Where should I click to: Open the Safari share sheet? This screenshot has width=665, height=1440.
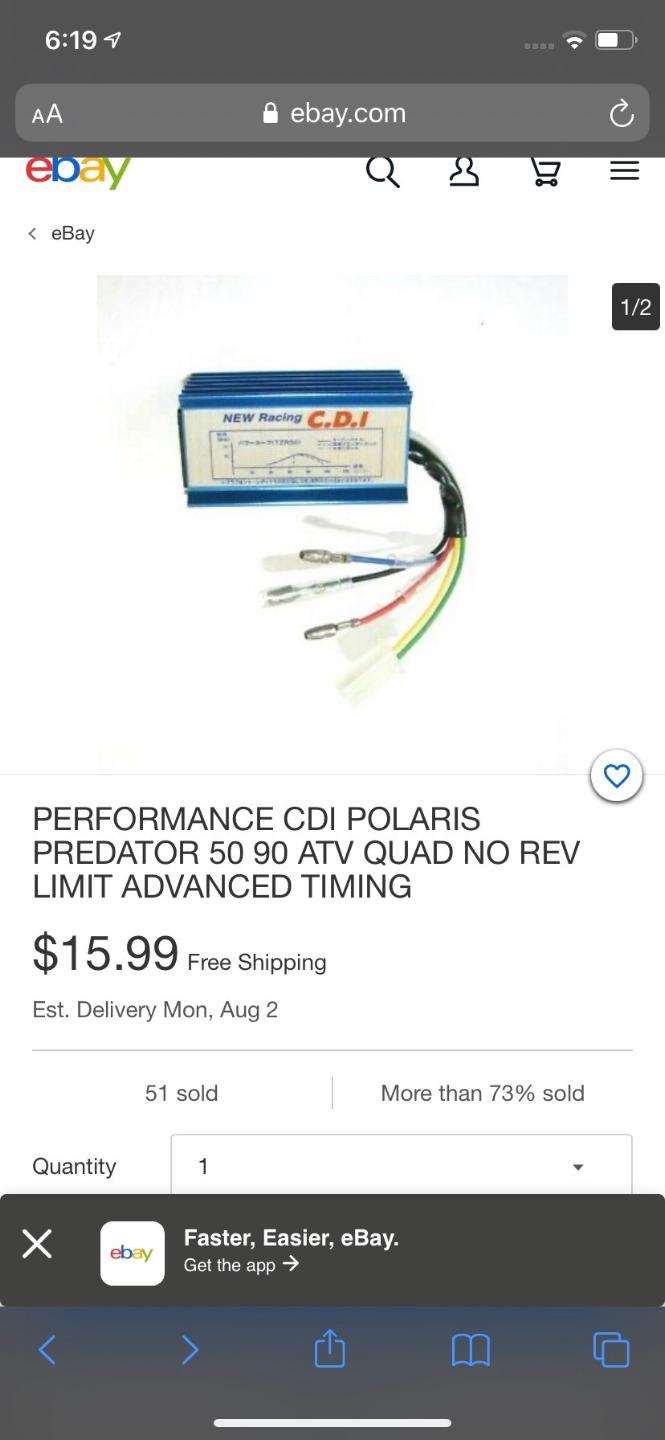pyautogui.click(x=330, y=1349)
